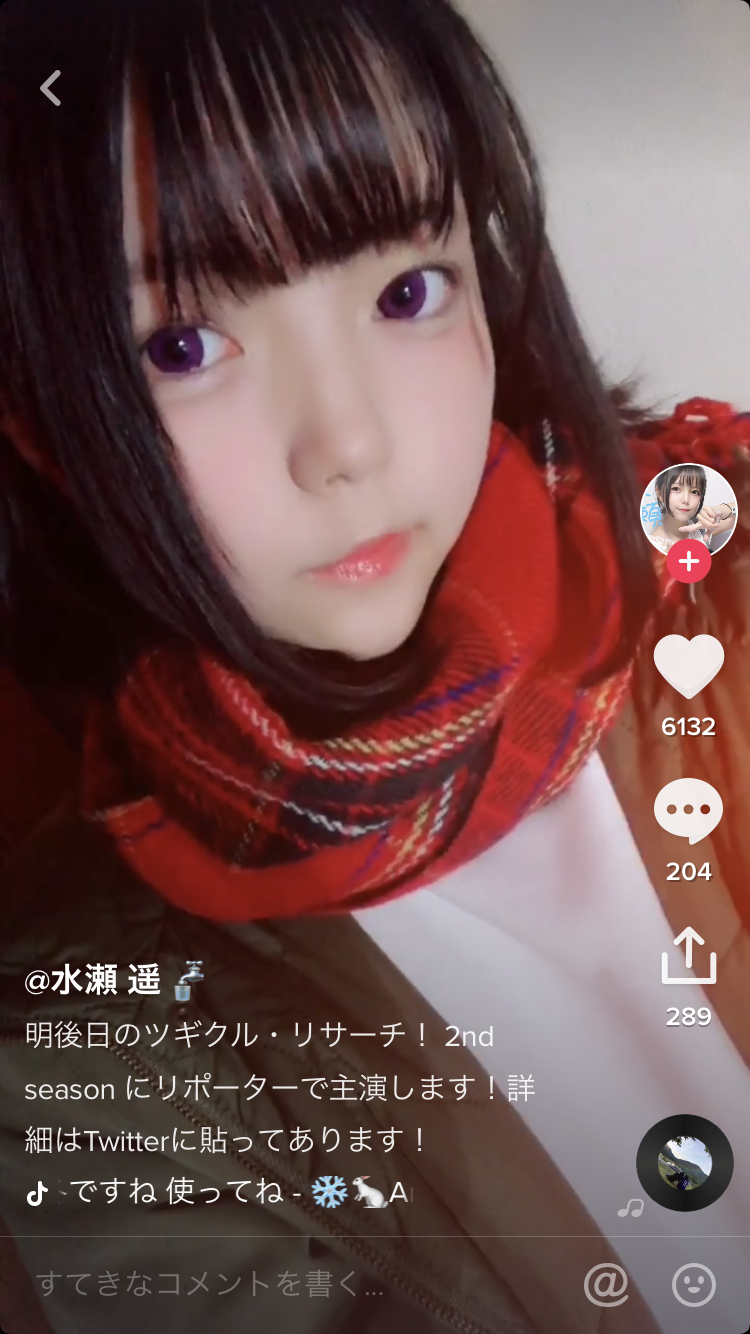Viewport: 750px width, 1334px height.
Task: Follow the creator with the plus button
Action: click(x=688, y=562)
